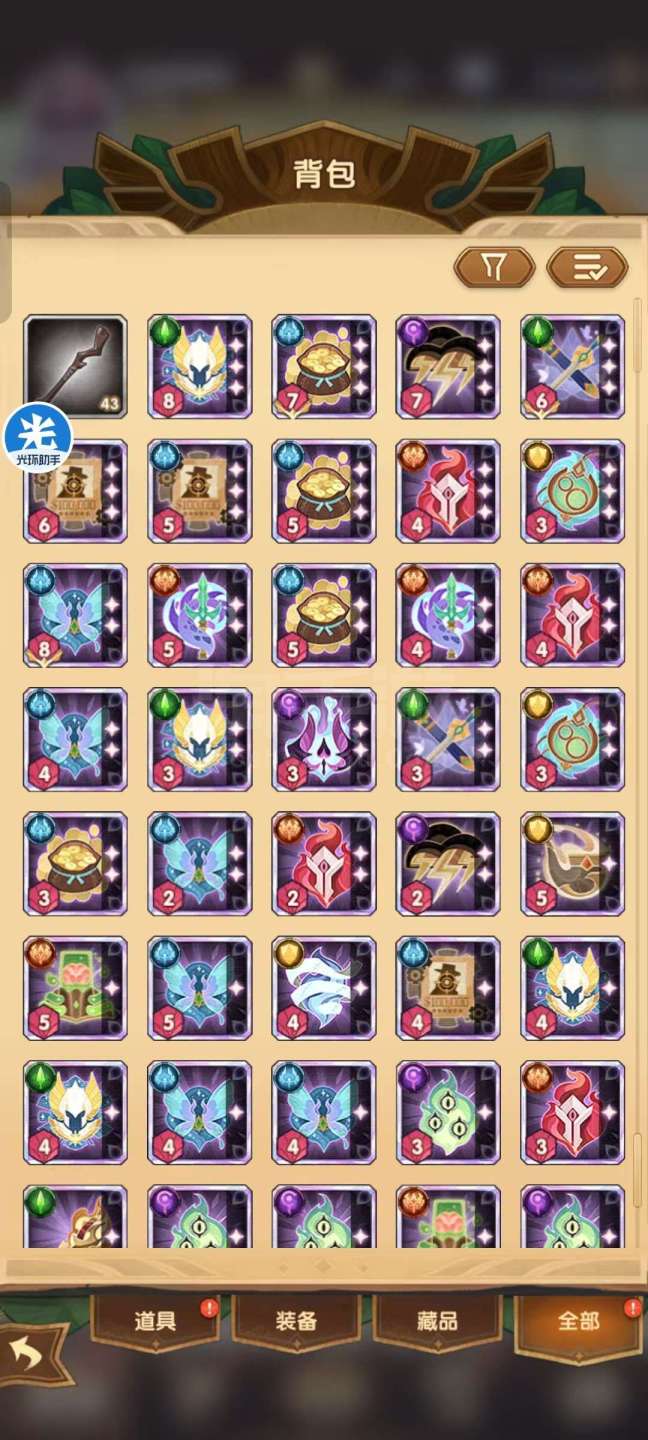
Task: Tap the level 5 horn item
Action: pos(572,863)
